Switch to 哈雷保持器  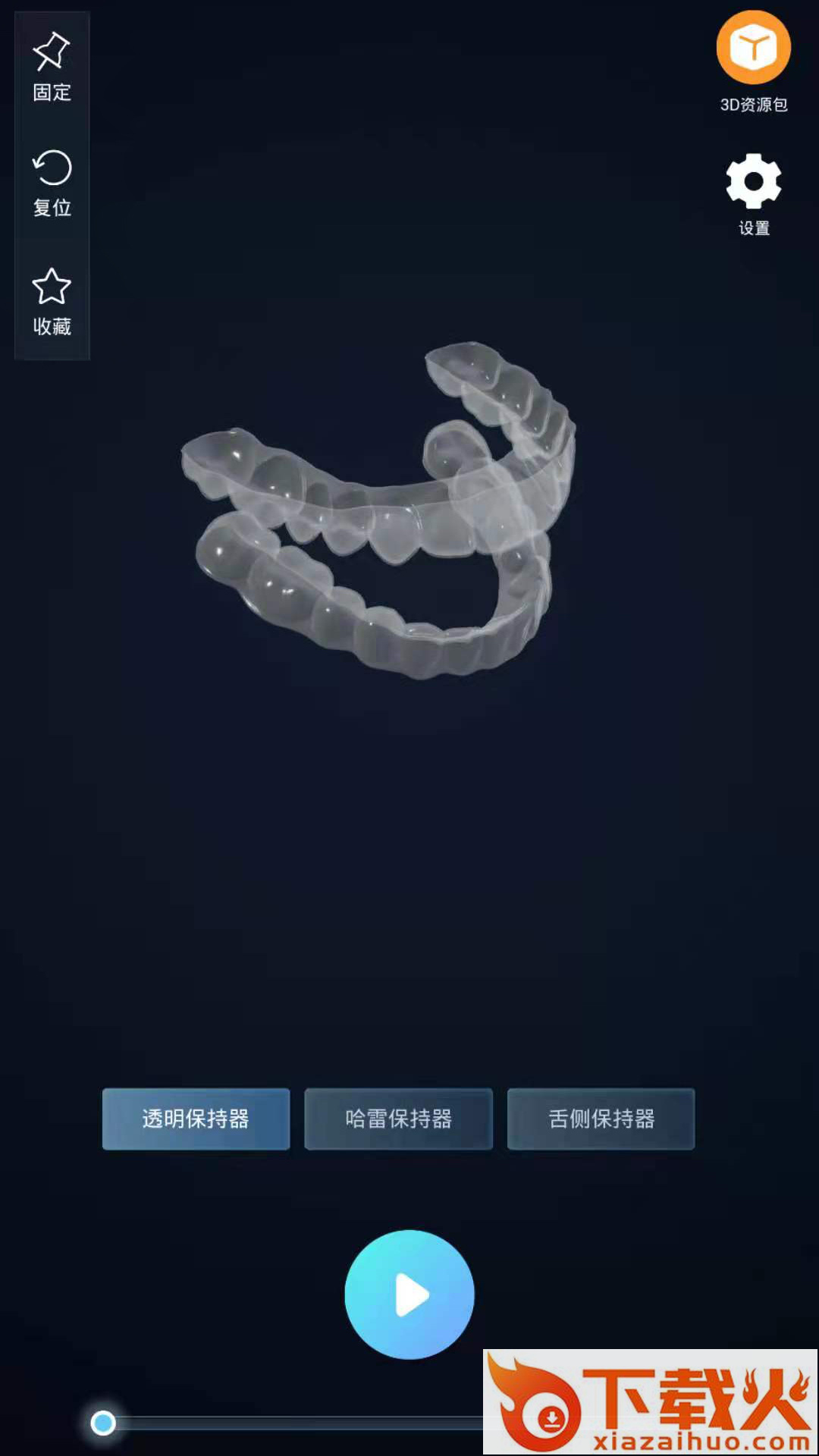tap(398, 1119)
